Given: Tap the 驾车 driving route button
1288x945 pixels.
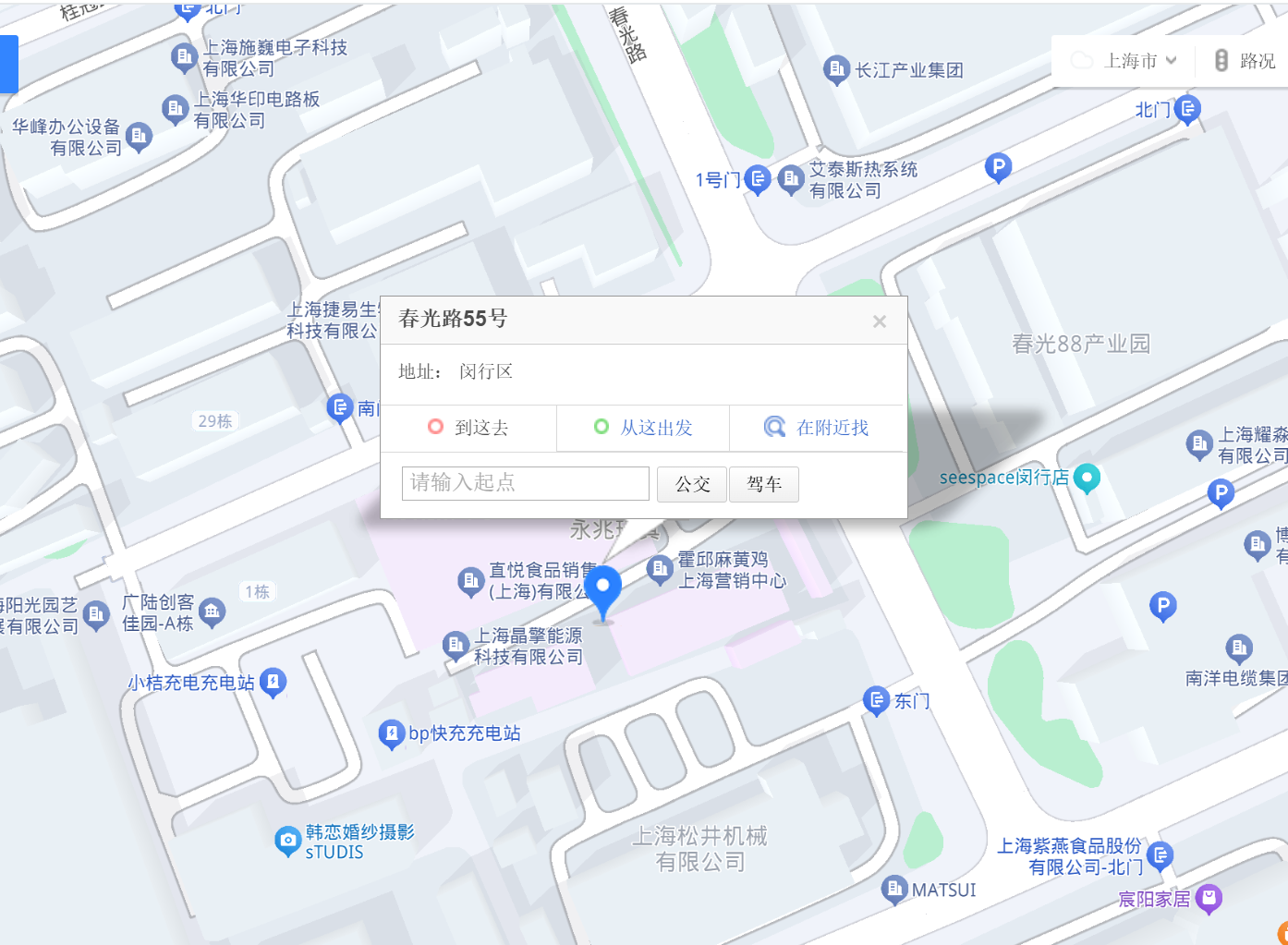Looking at the screenshot, I should [764, 484].
